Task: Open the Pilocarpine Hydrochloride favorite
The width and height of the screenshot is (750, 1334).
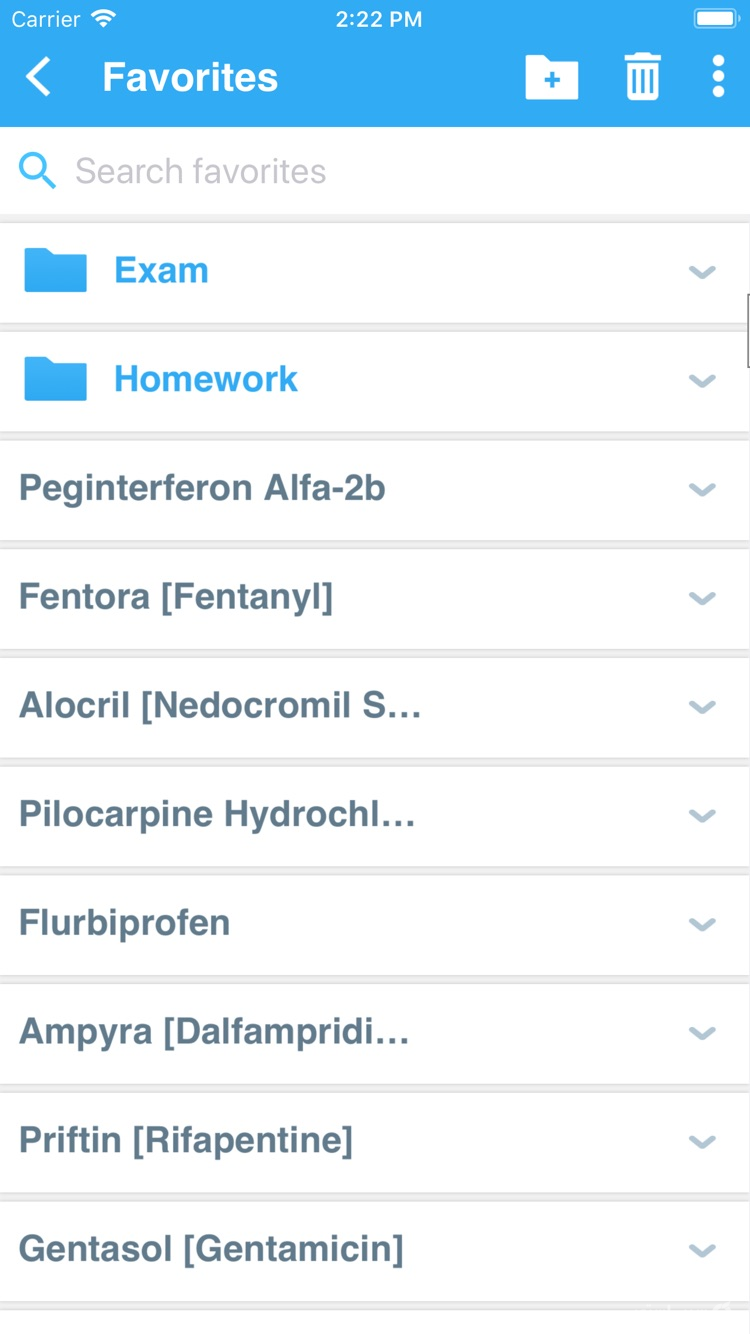Action: coord(218,815)
